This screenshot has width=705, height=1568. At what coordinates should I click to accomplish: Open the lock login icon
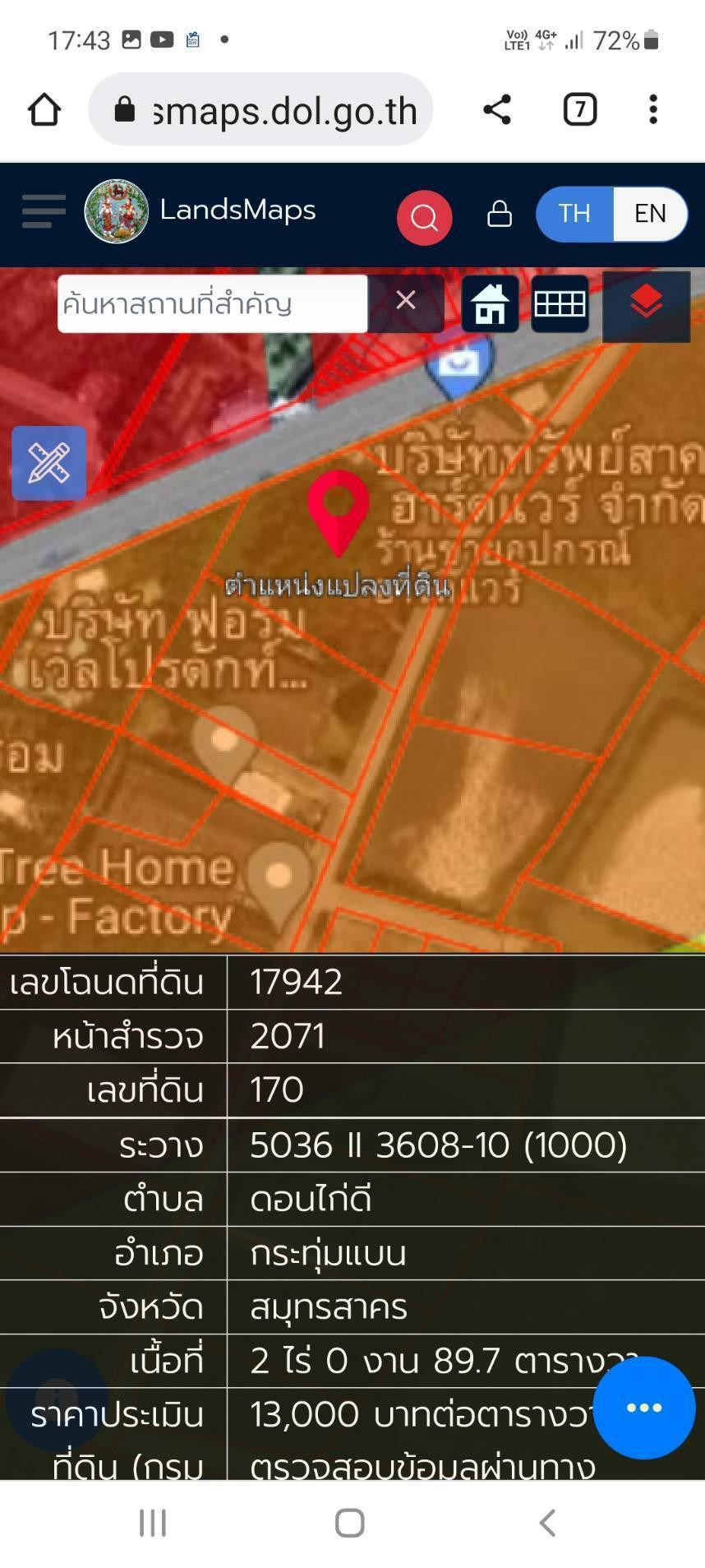tap(500, 214)
